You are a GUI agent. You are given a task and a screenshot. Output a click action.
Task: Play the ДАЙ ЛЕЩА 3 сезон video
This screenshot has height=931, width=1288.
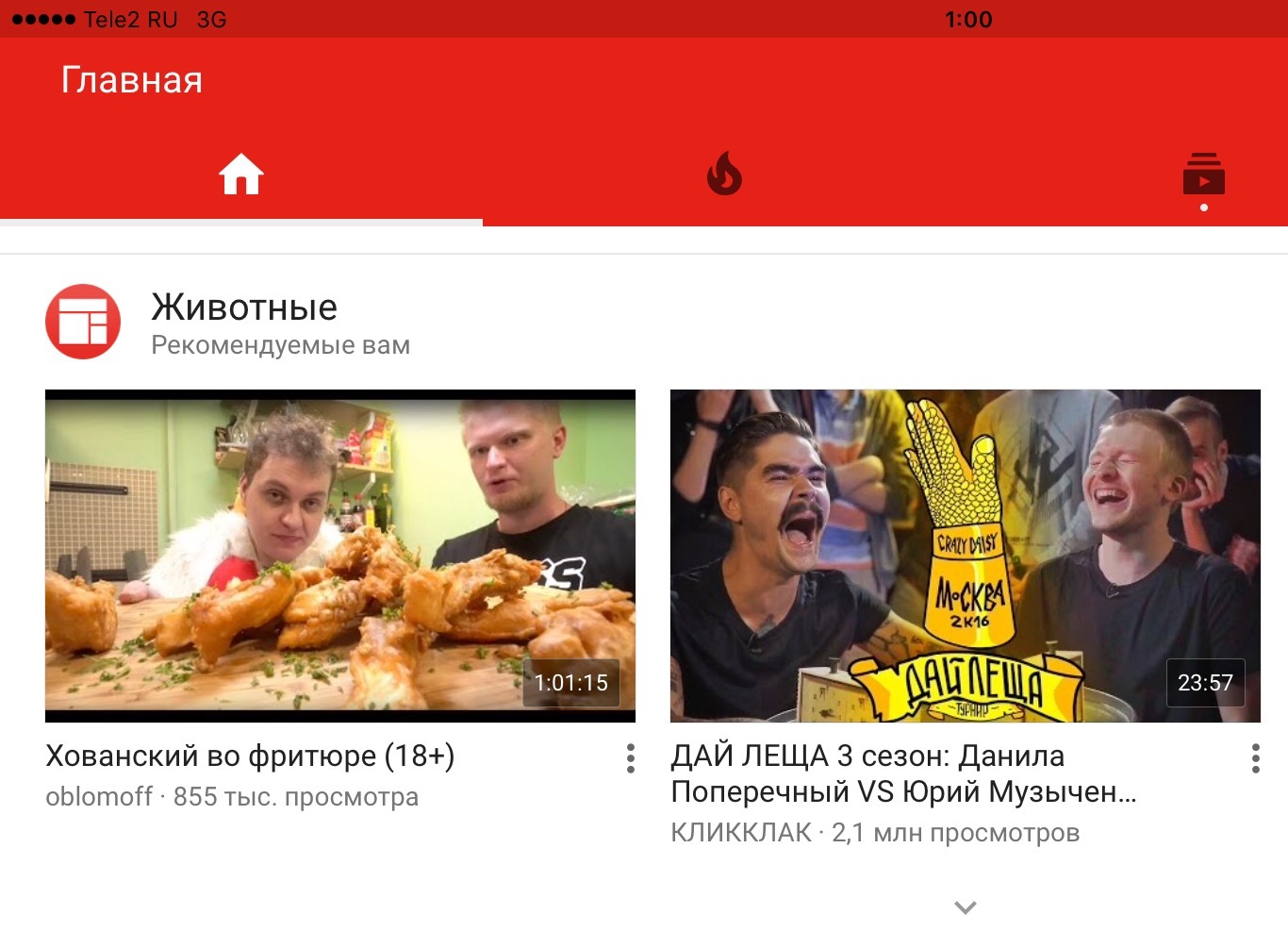point(965,556)
